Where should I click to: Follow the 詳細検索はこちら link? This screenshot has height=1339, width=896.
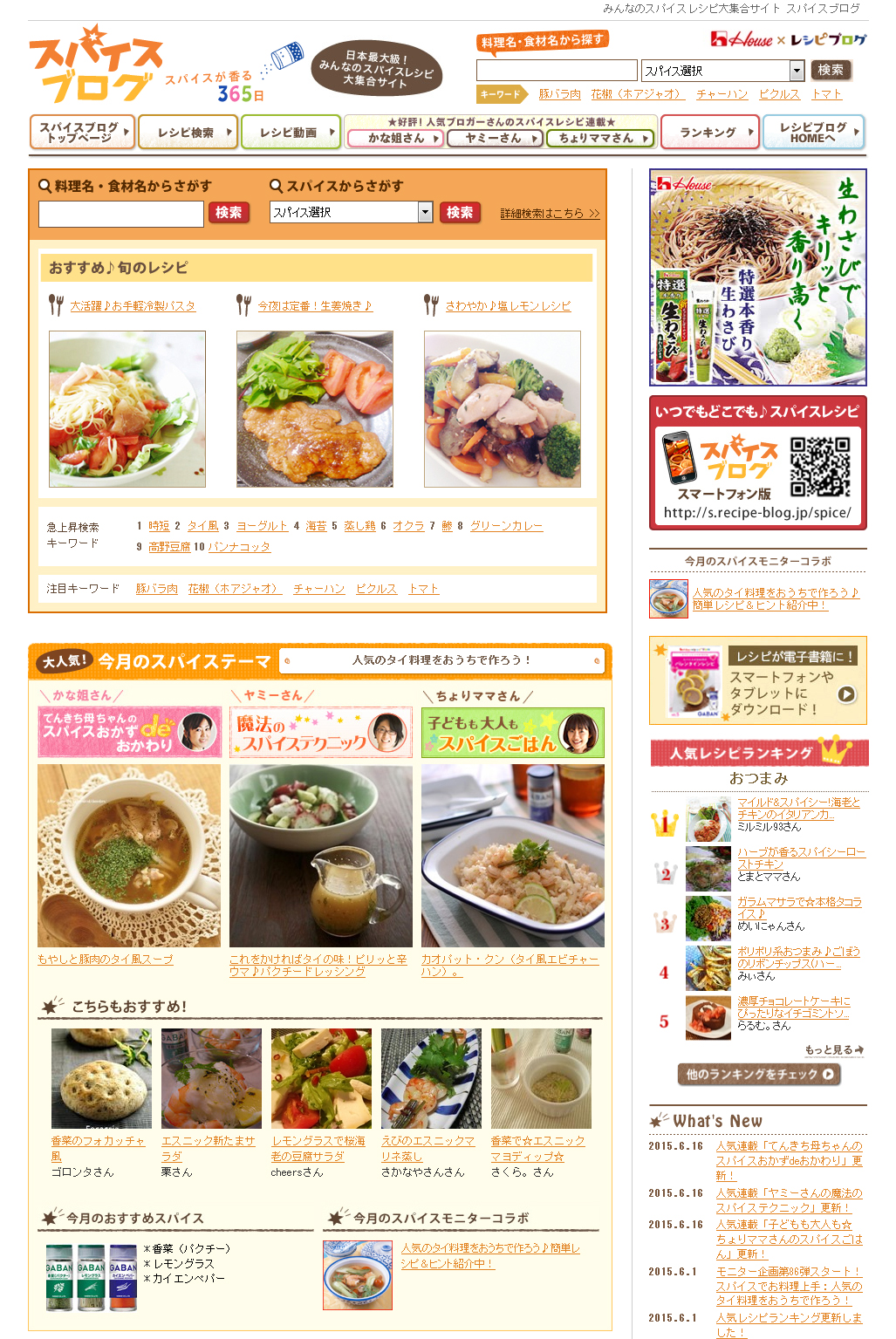click(550, 213)
